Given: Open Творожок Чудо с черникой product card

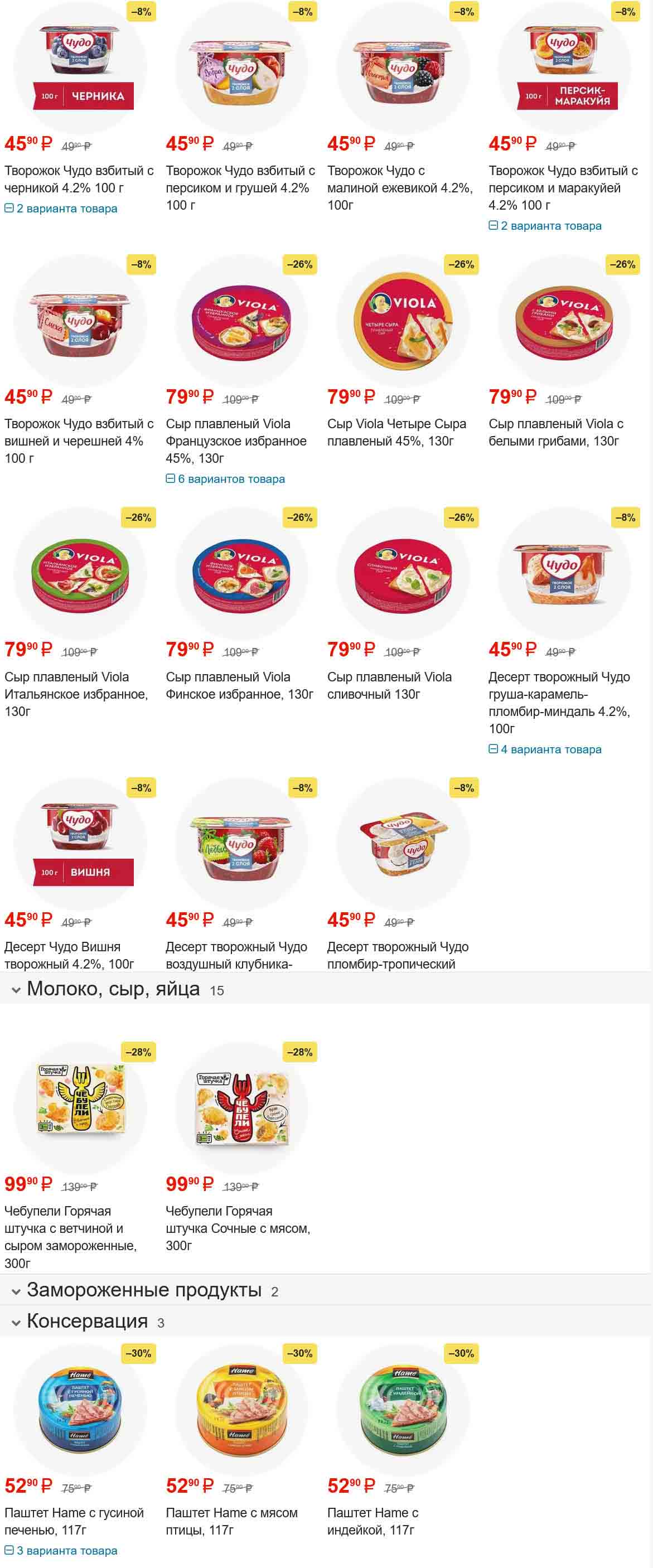Looking at the screenshot, I should click(x=79, y=179).
